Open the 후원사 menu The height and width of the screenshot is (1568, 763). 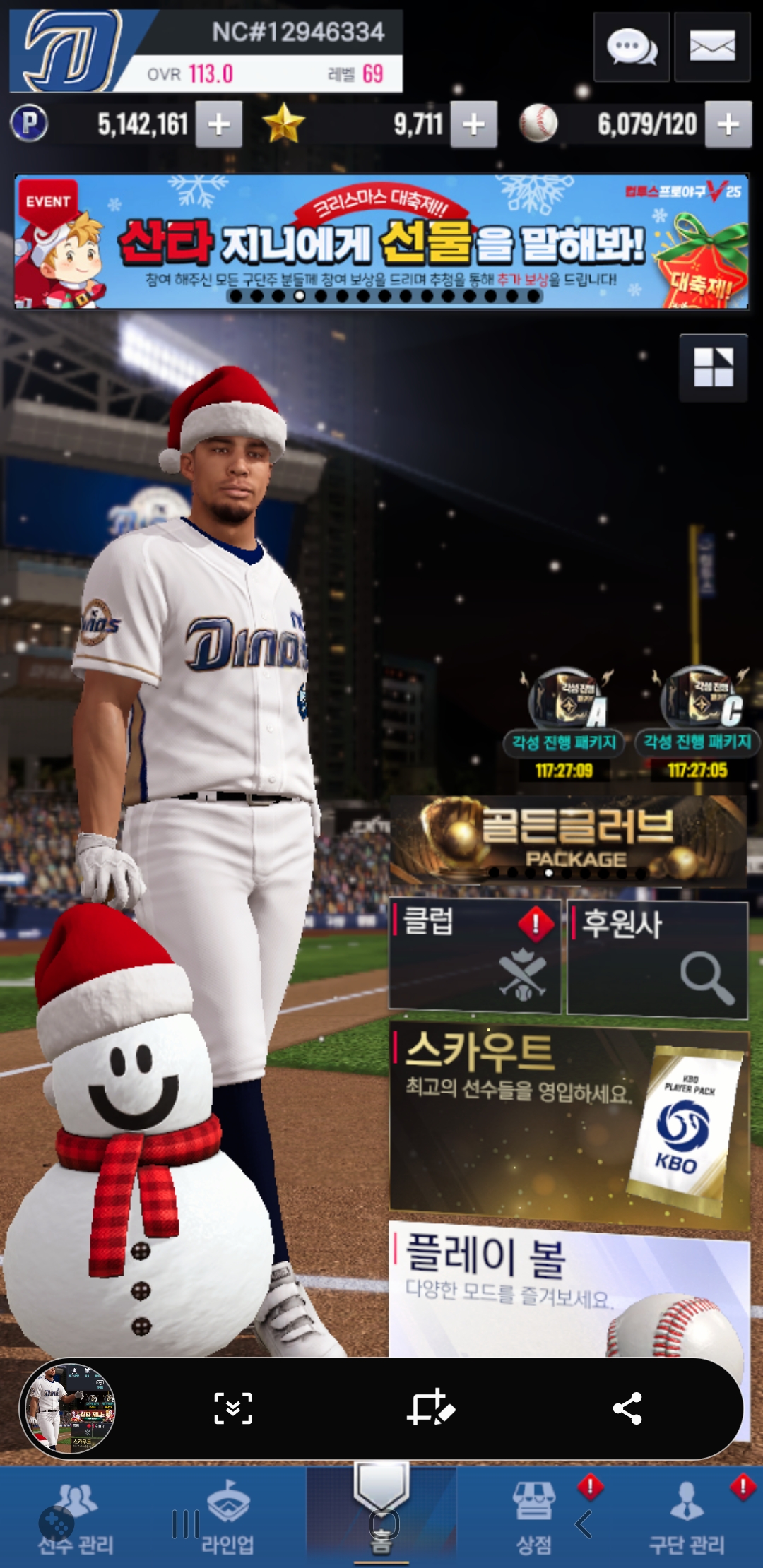pos(657,958)
